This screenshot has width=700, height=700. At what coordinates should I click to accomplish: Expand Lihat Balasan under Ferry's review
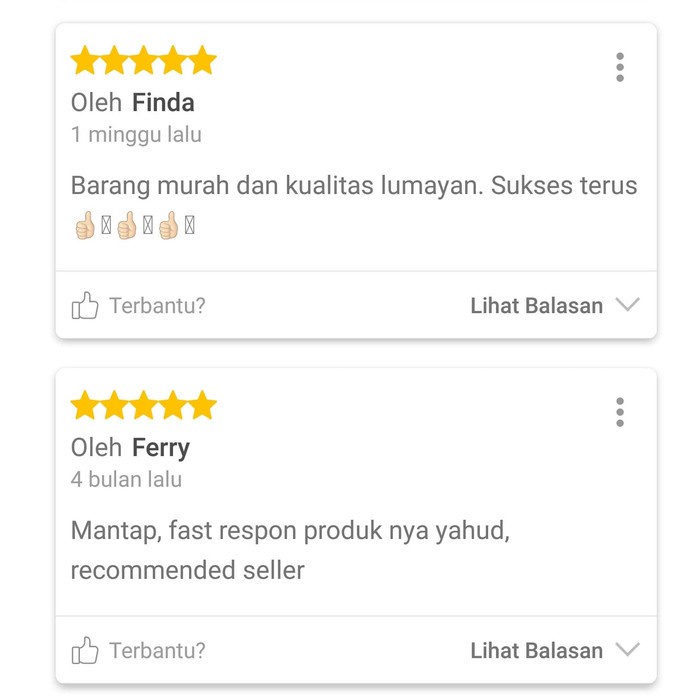(554, 651)
